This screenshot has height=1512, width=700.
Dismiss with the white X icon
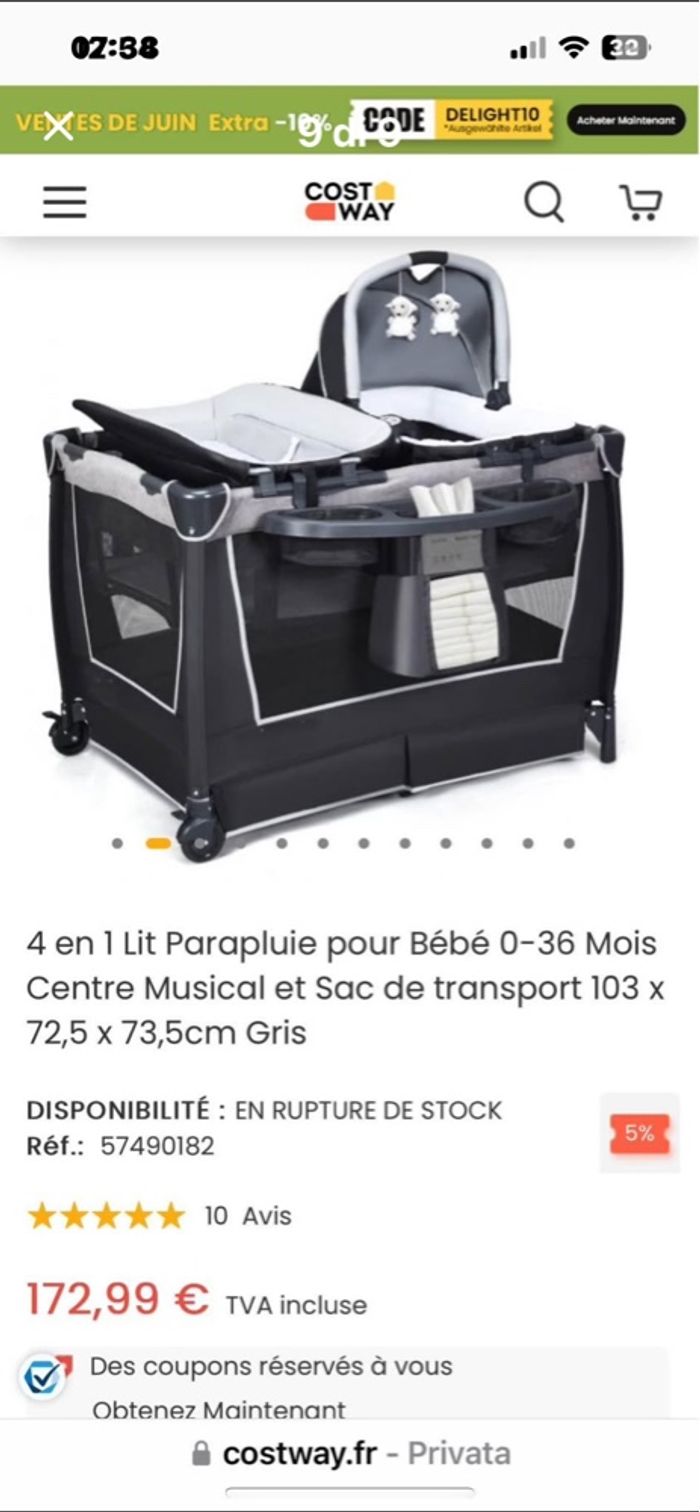[58, 127]
